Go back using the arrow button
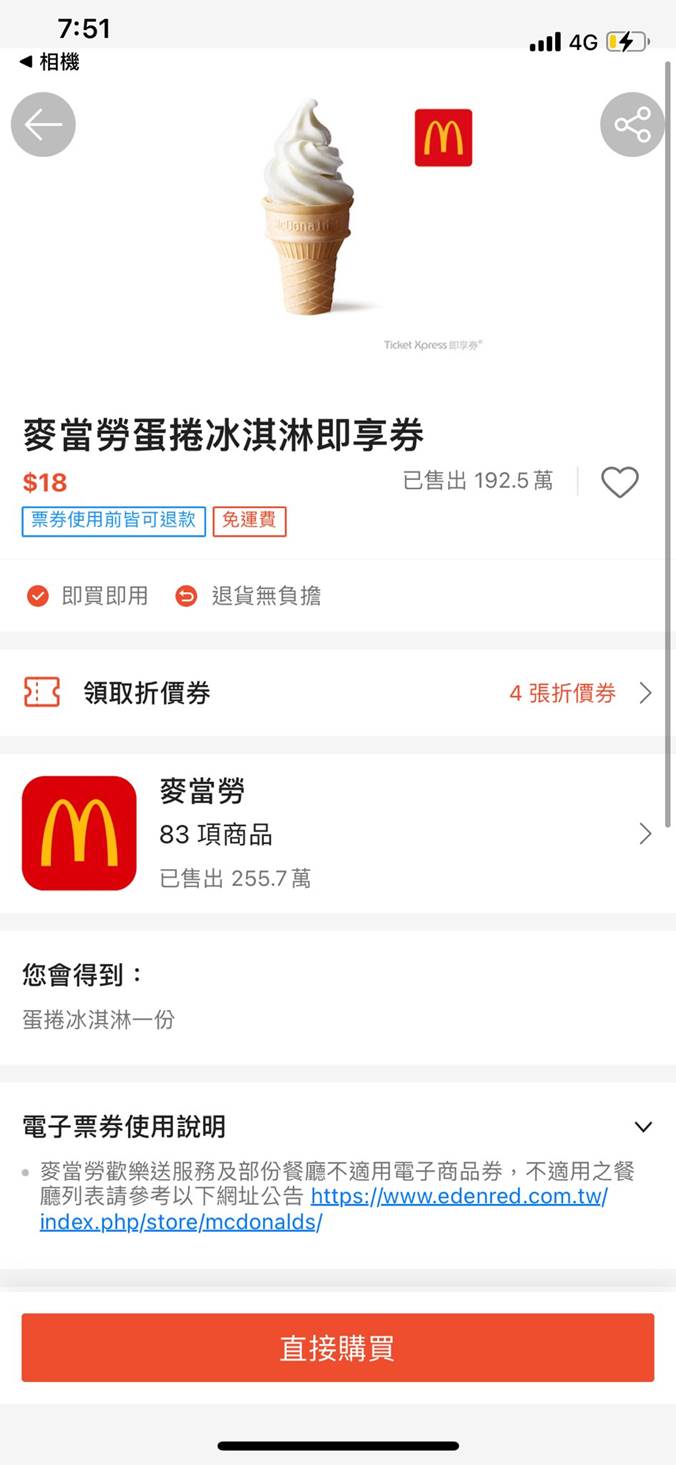676x1465 pixels. tap(43, 125)
